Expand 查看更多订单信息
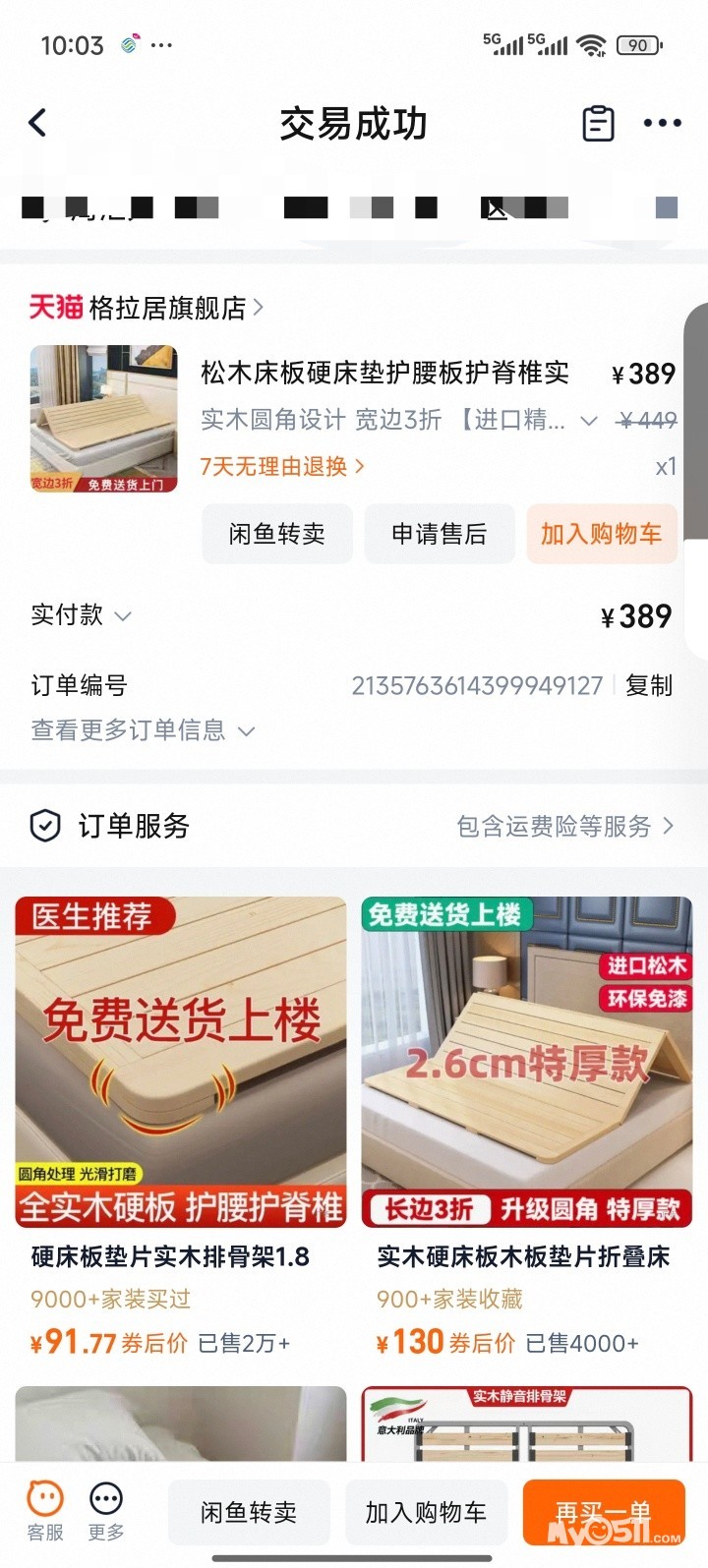708x1568 pixels. [x=143, y=730]
